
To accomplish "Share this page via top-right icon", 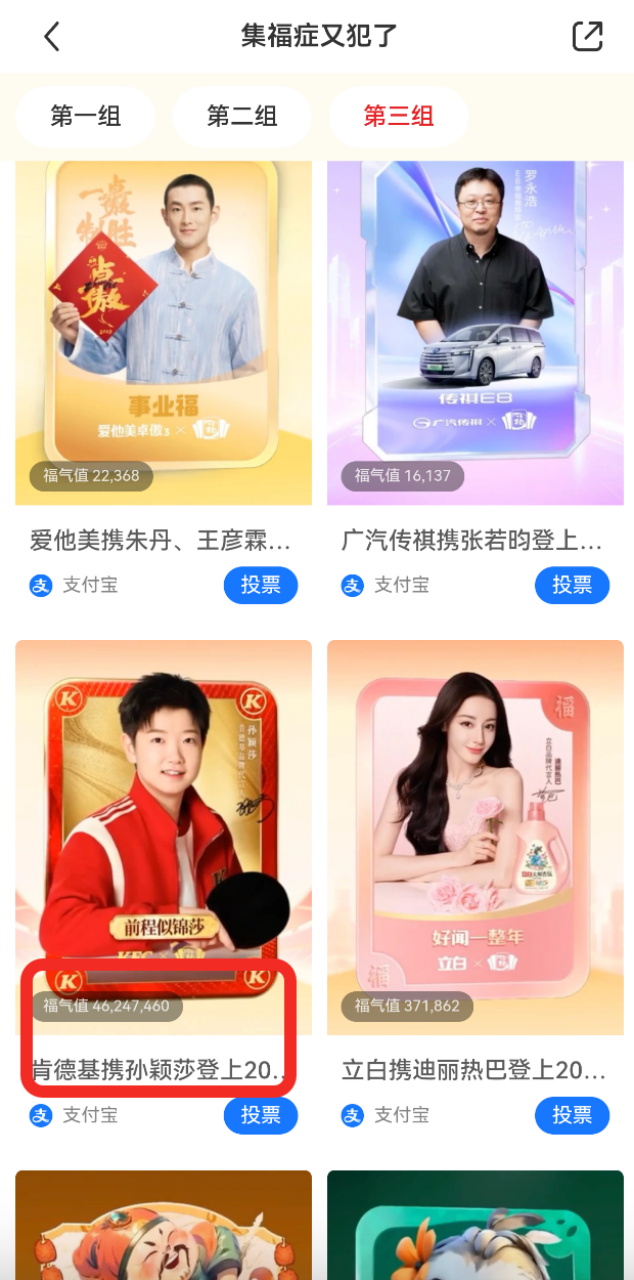I will coord(587,36).
